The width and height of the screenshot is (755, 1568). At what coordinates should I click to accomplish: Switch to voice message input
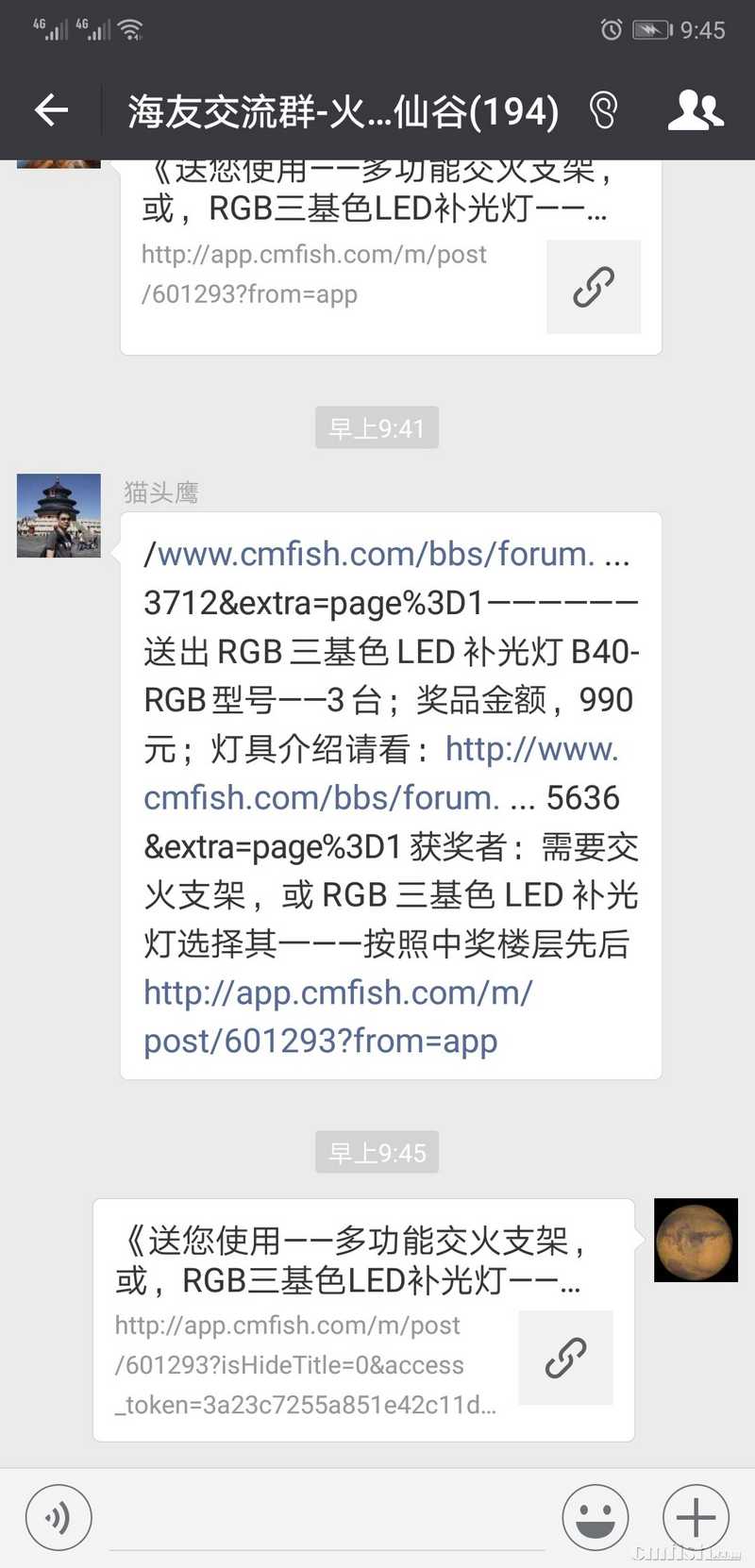[x=59, y=1518]
